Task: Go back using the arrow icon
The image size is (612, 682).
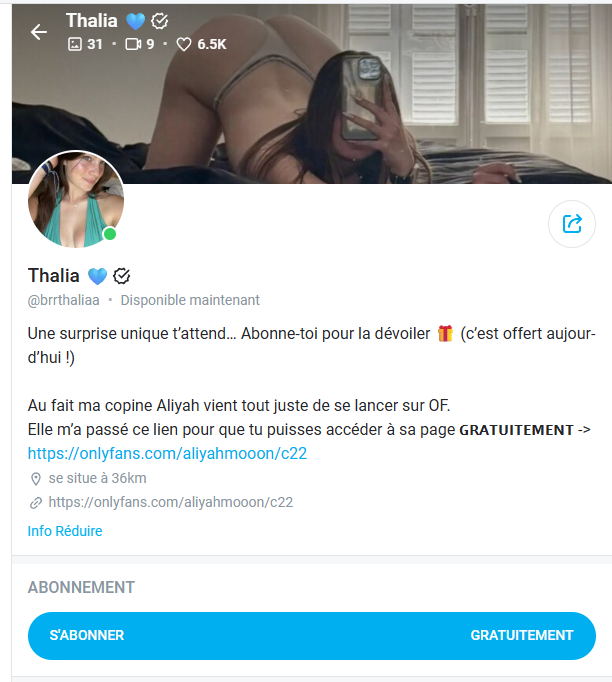Action: pyautogui.click(x=39, y=32)
